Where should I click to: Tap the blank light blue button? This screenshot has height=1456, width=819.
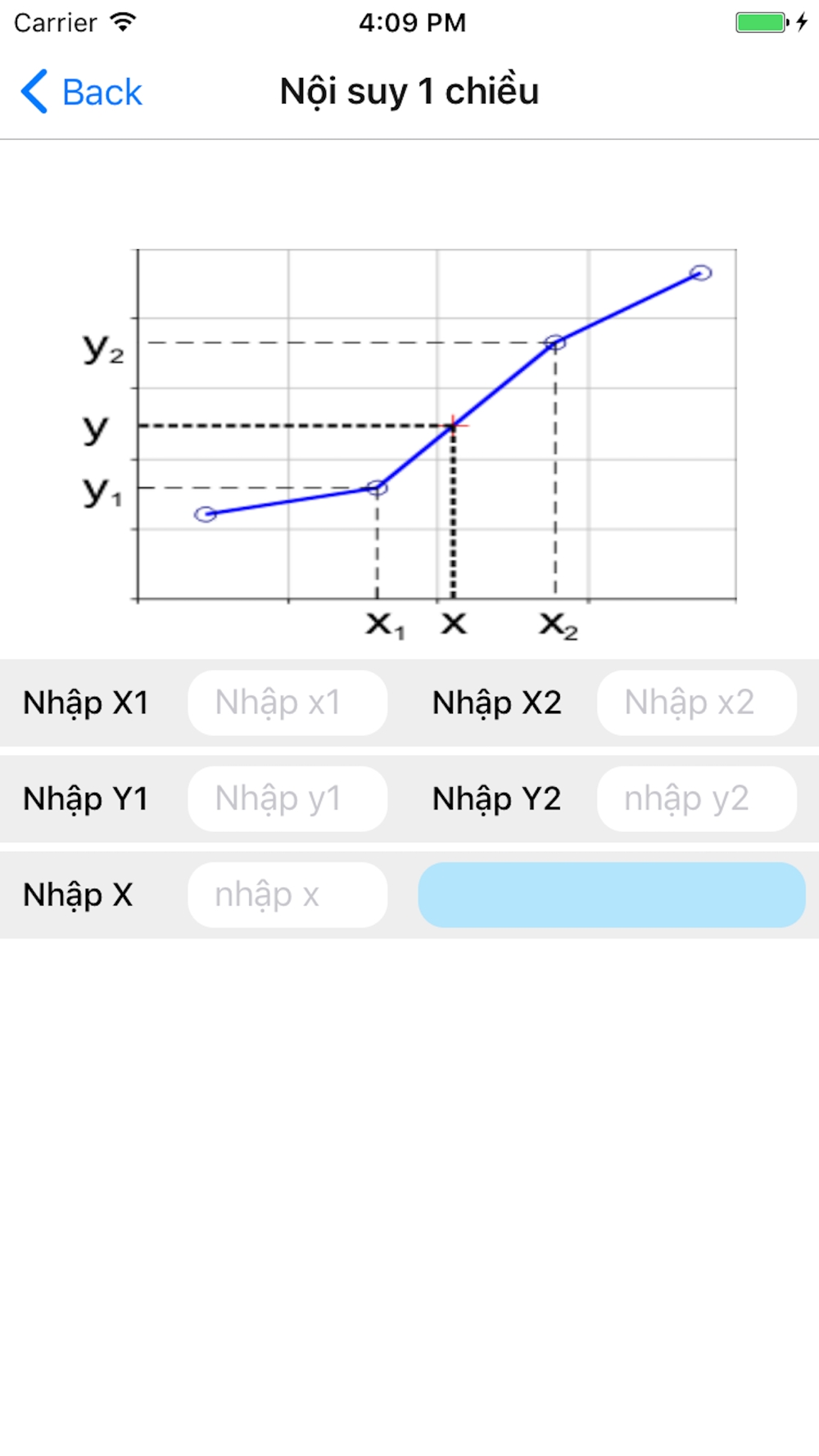coord(612,895)
